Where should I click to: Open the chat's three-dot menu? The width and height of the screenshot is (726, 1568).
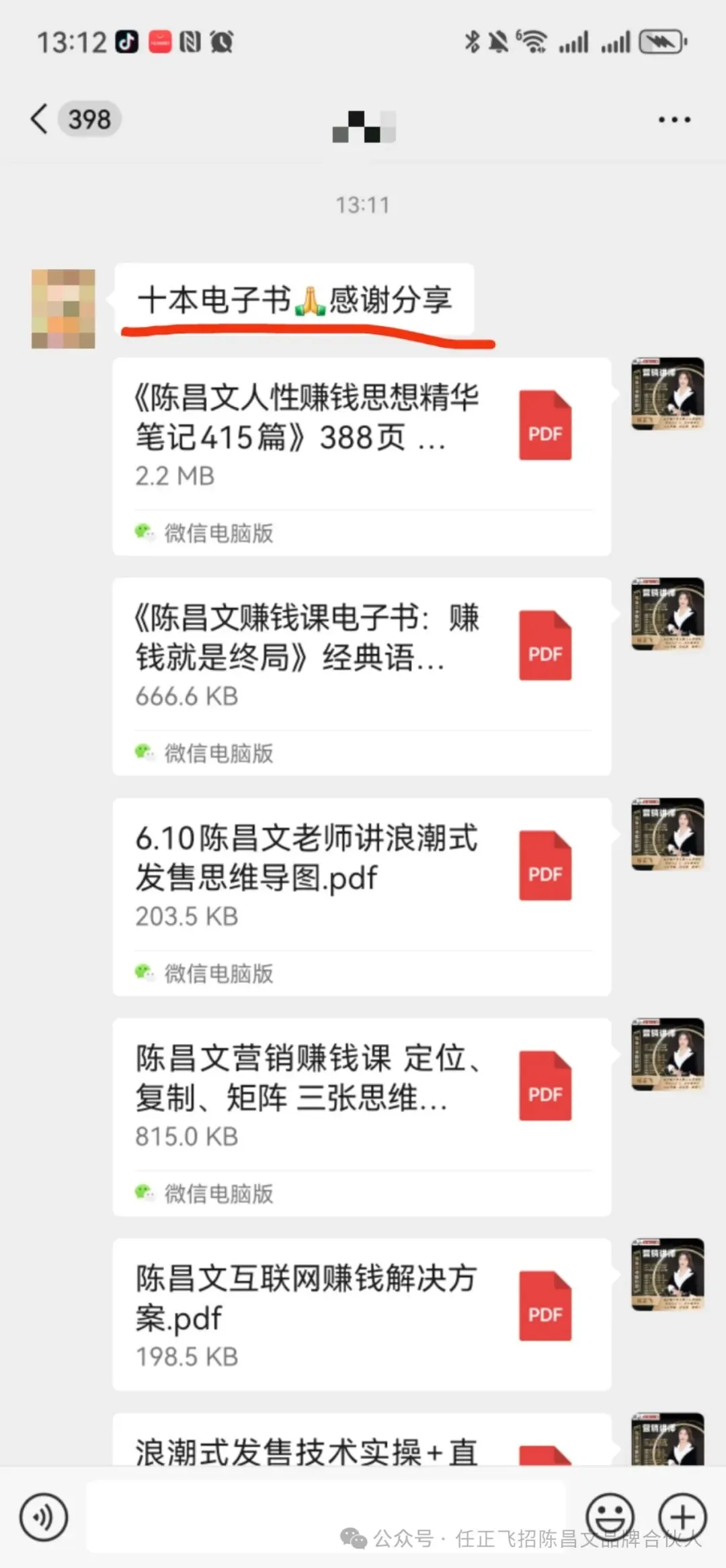coord(674,120)
